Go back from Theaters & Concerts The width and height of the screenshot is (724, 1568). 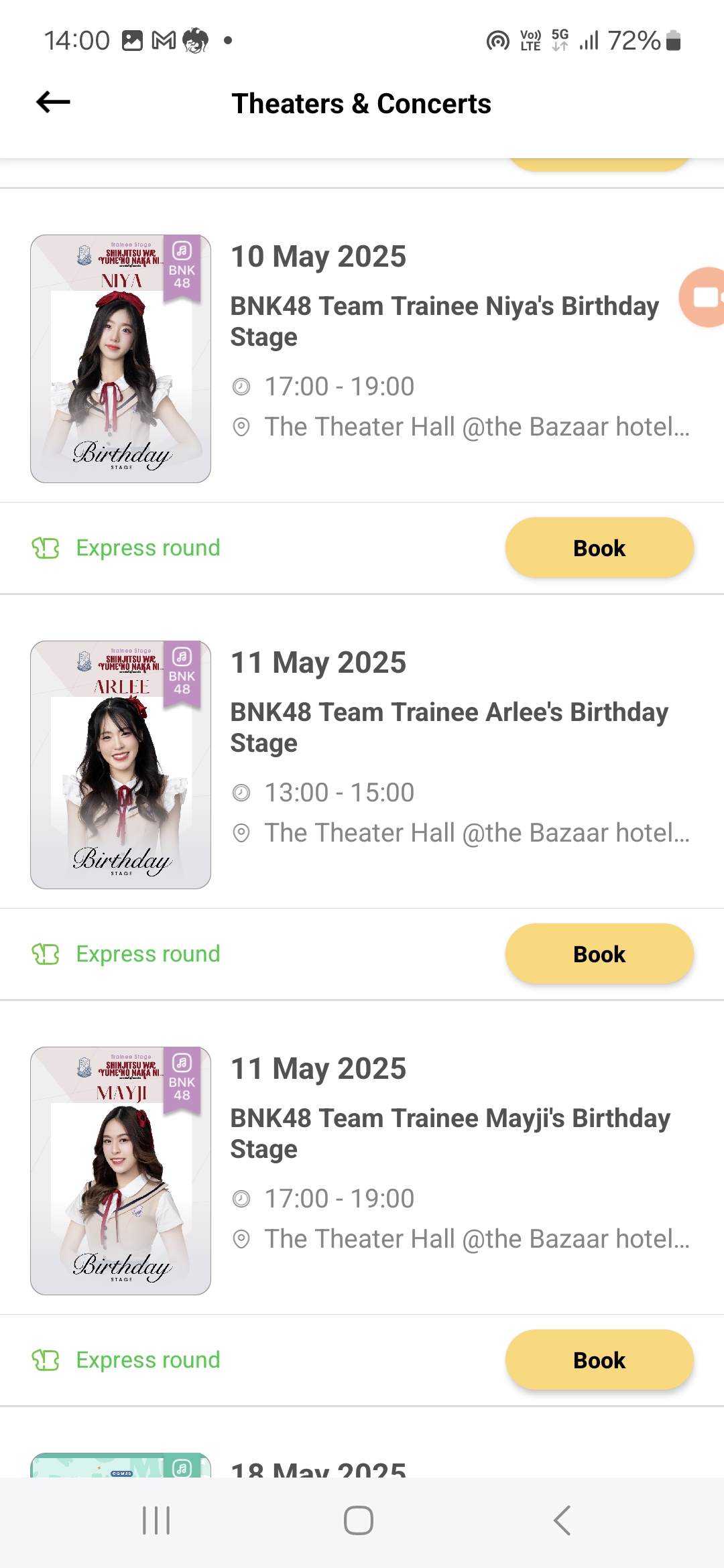[54, 103]
